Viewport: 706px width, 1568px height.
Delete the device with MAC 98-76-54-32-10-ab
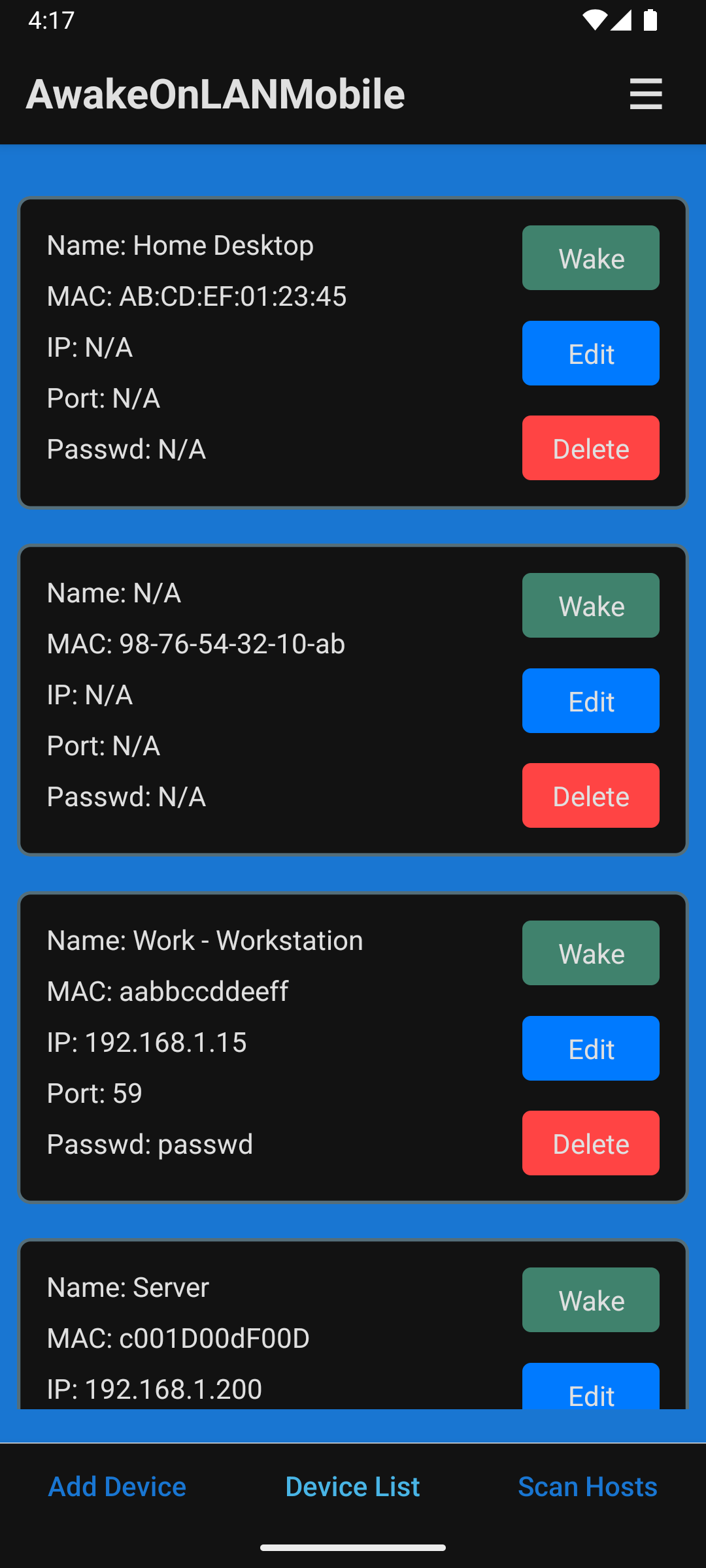point(590,796)
